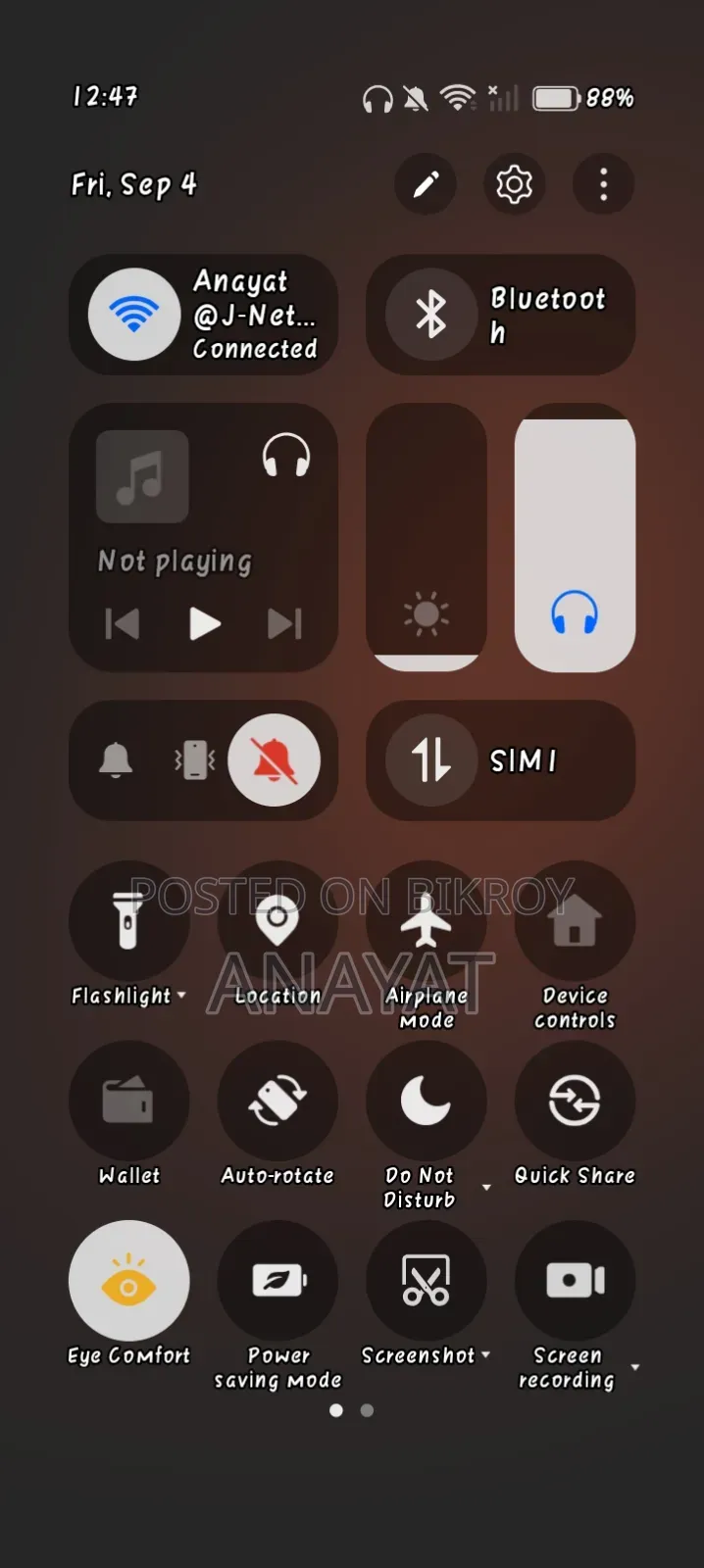Tap the pencil icon to edit tiles
Screen dimensions: 704x1568
pyautogui.click(x=426, y=184)
